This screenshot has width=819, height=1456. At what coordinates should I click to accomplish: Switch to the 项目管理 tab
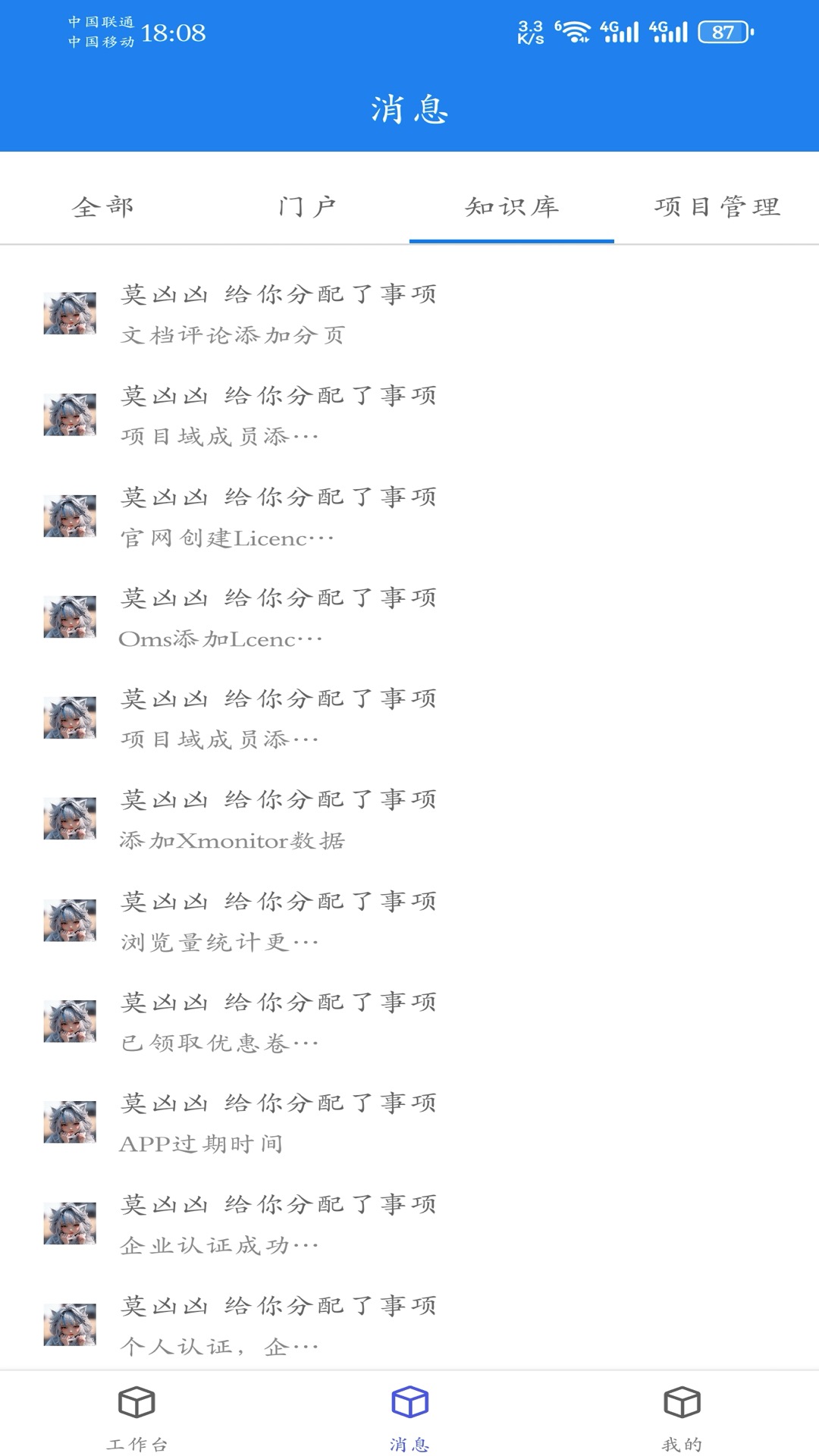717,206
